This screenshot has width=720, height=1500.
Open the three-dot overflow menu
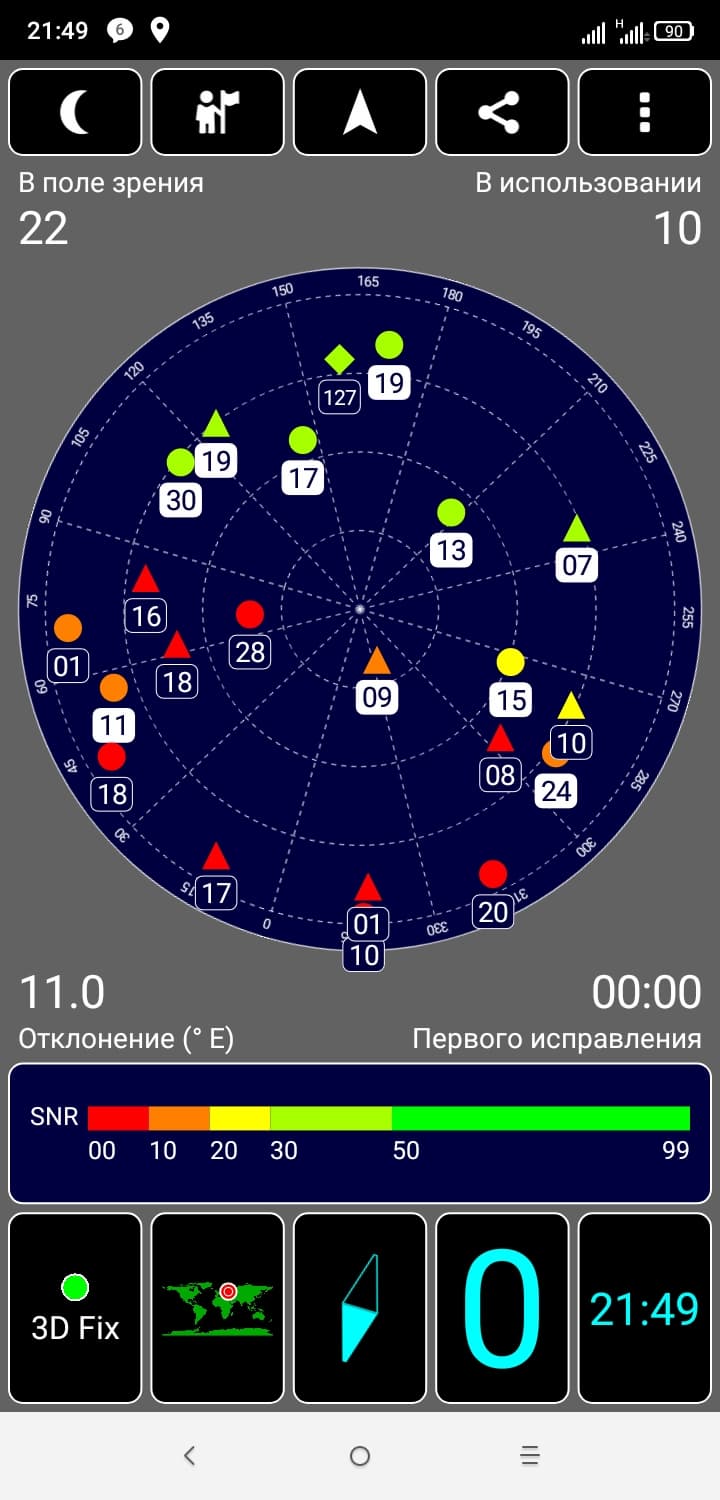tap(645, 112)
